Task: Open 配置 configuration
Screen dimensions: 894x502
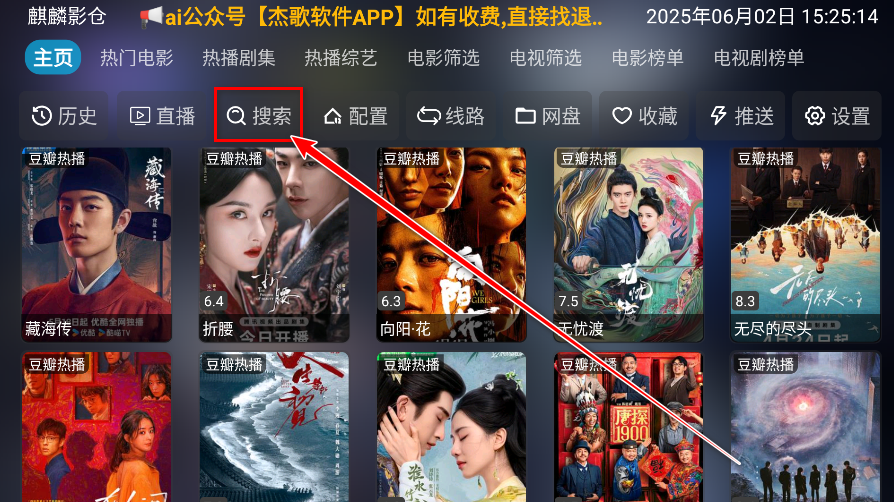Action: click(355, 116)
